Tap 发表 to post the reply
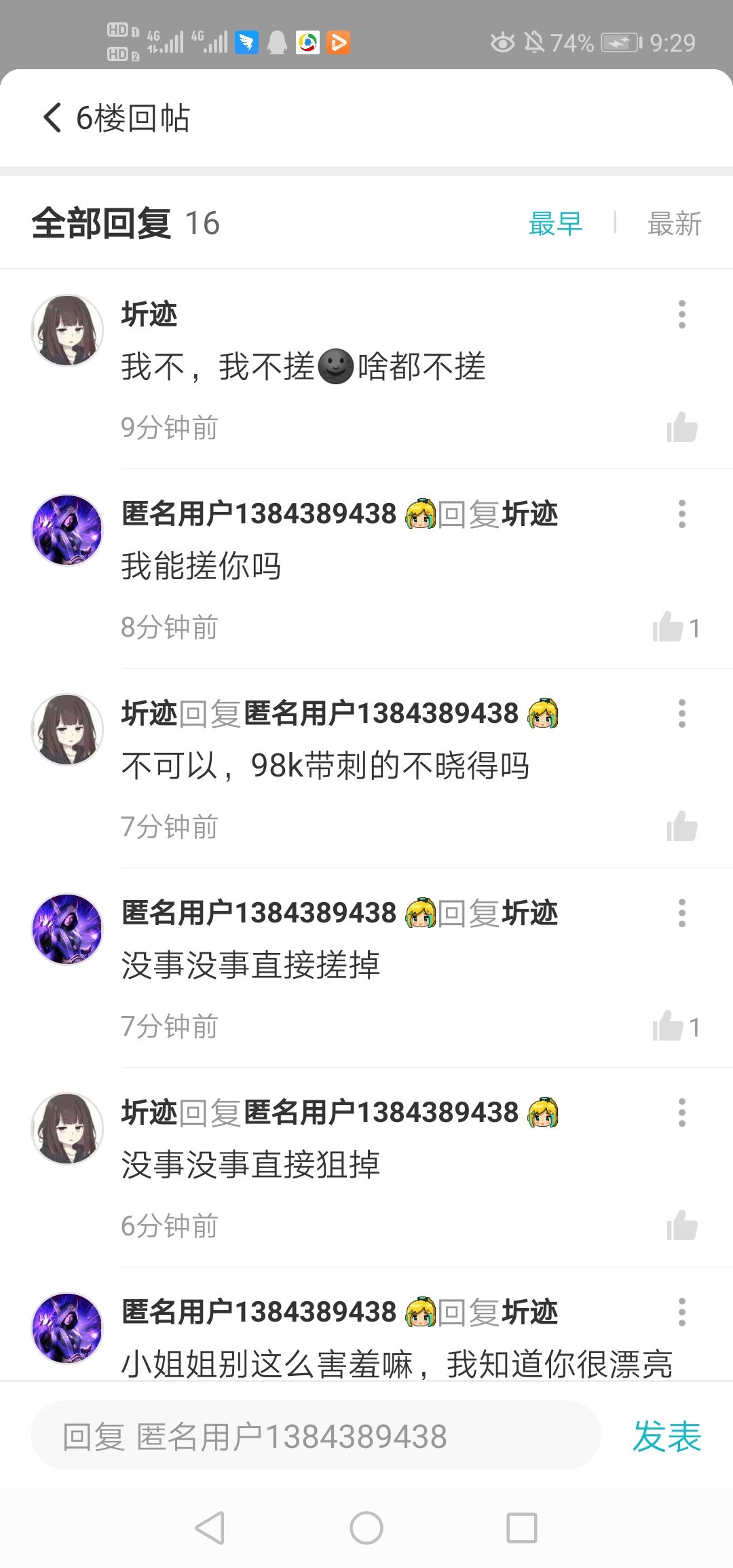733x1568 pixels. 666,1436
